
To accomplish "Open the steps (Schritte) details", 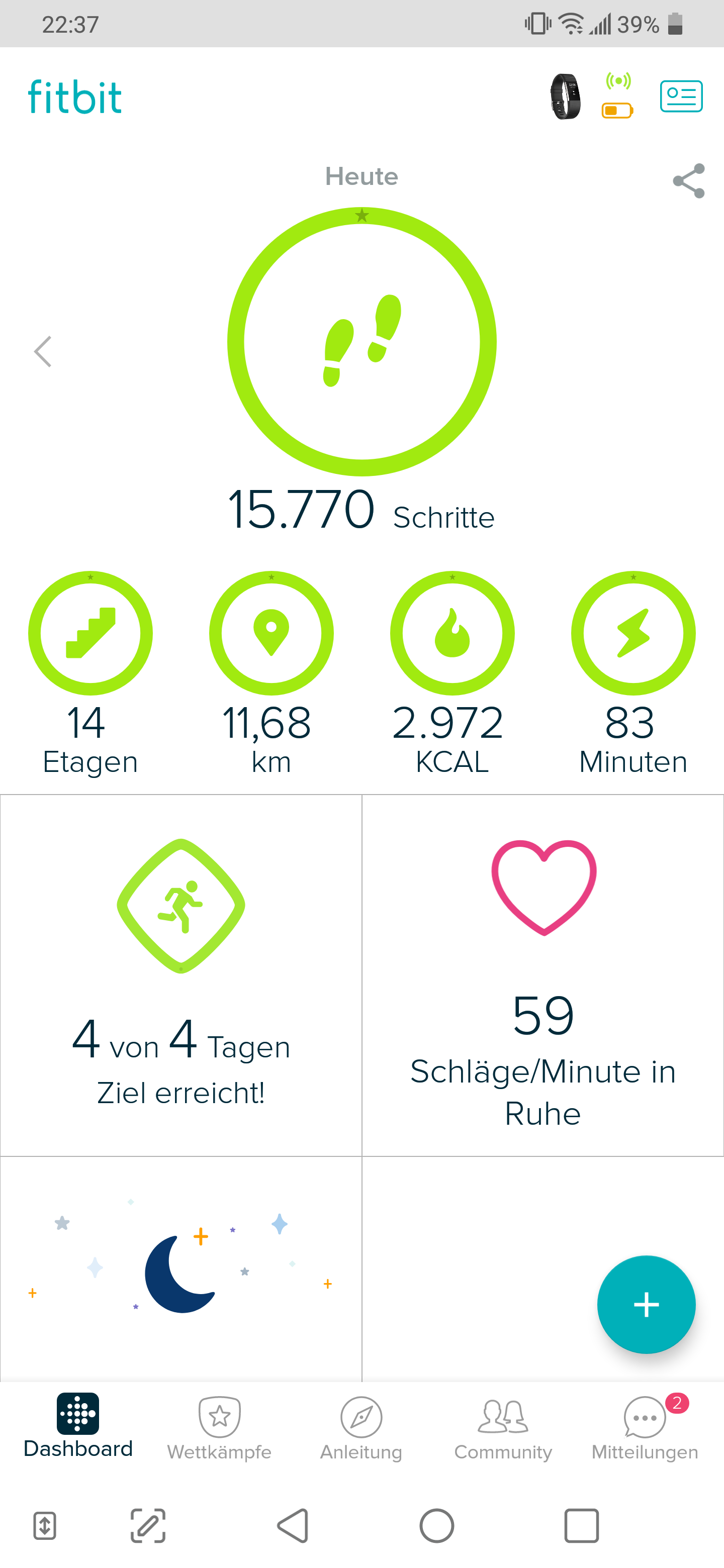I will (361, 341).
